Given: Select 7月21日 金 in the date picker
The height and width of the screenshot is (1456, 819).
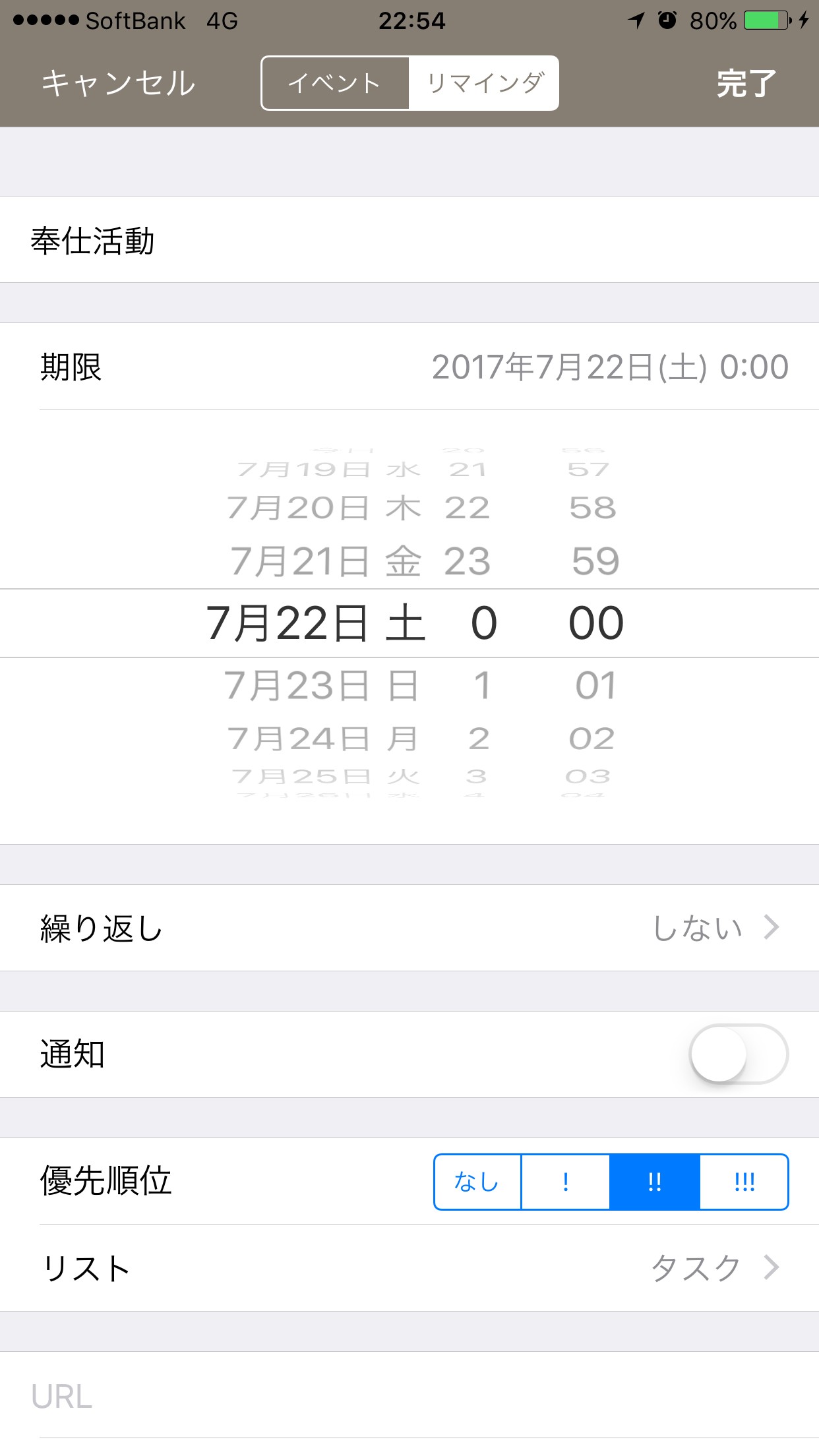Looking at the screenshot, I should (x=326, y=562).
